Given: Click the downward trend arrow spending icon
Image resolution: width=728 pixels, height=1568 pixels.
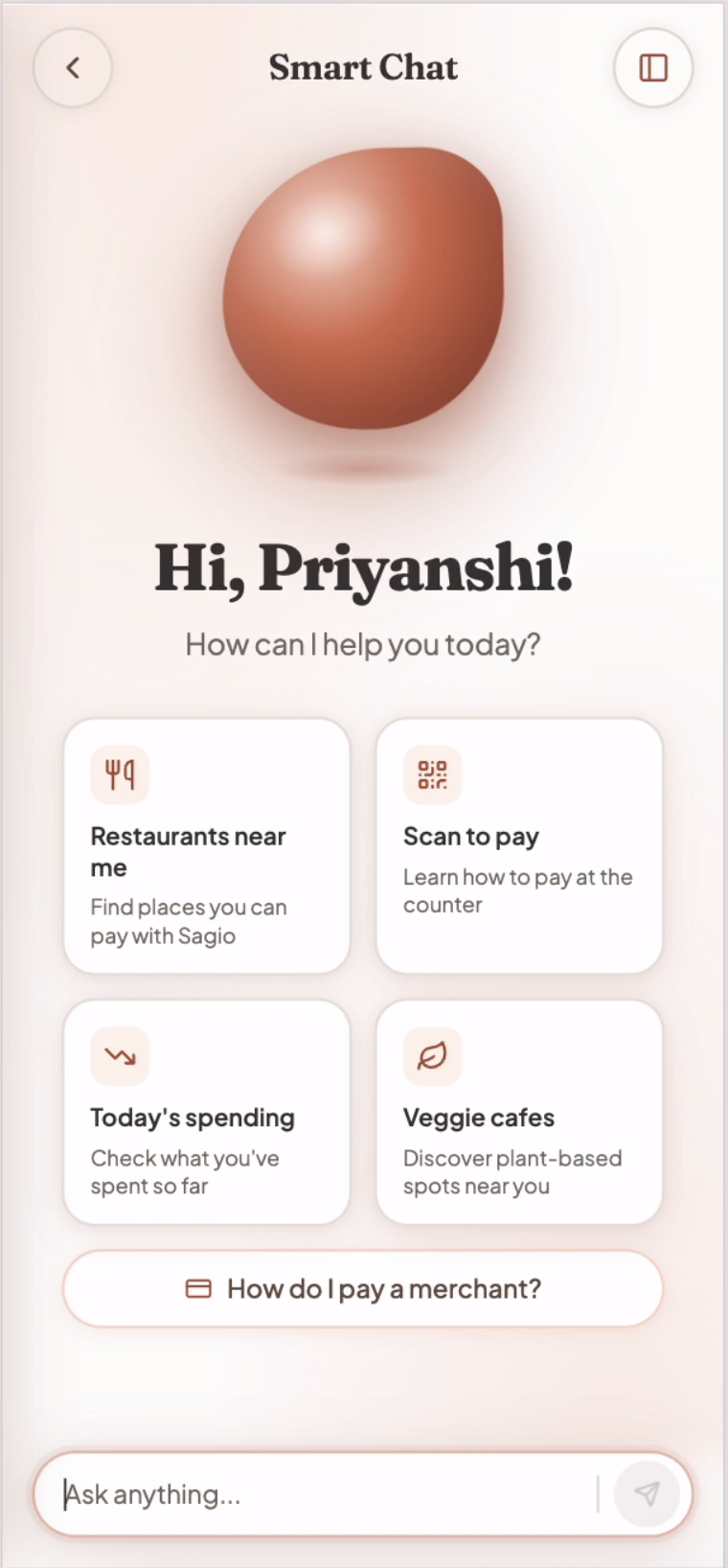Looking at the screenshot, I should [x=119, y=1055].
